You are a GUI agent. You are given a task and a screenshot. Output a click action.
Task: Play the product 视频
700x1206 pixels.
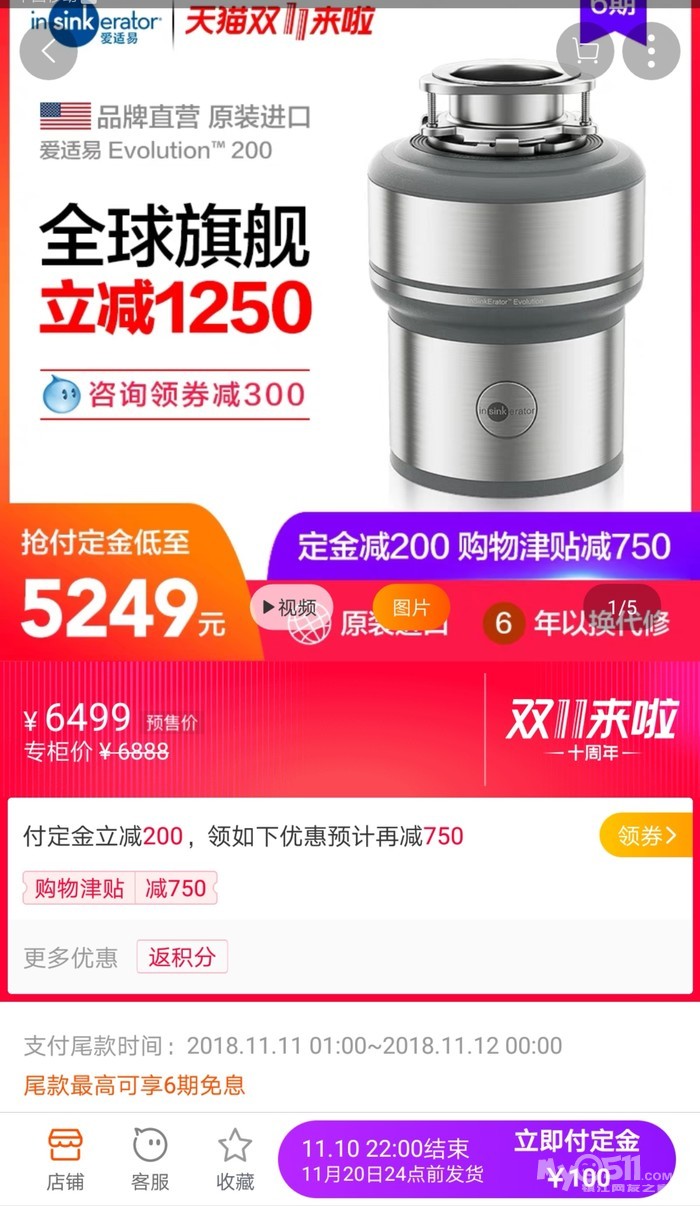click(291, 607)
